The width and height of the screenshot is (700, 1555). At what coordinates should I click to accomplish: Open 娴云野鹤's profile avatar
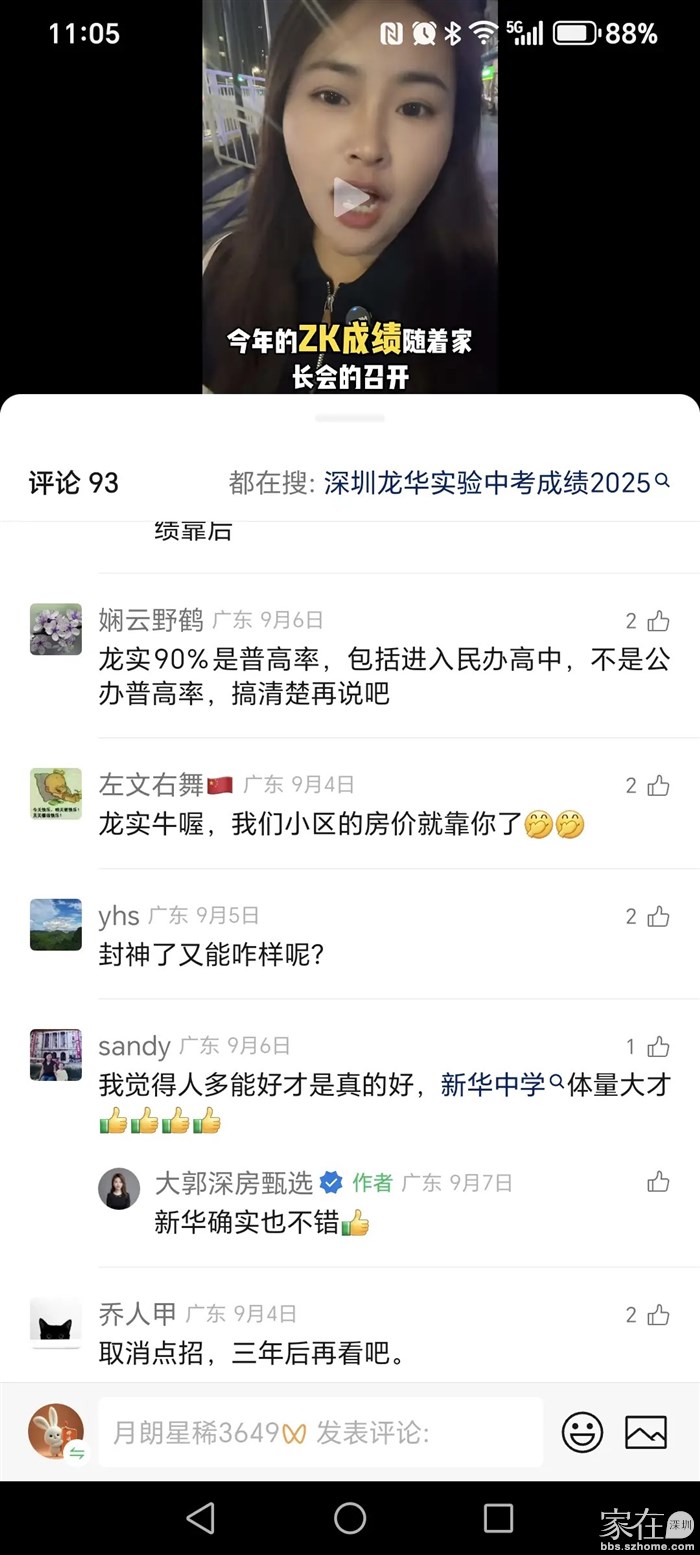click(56, 629)
